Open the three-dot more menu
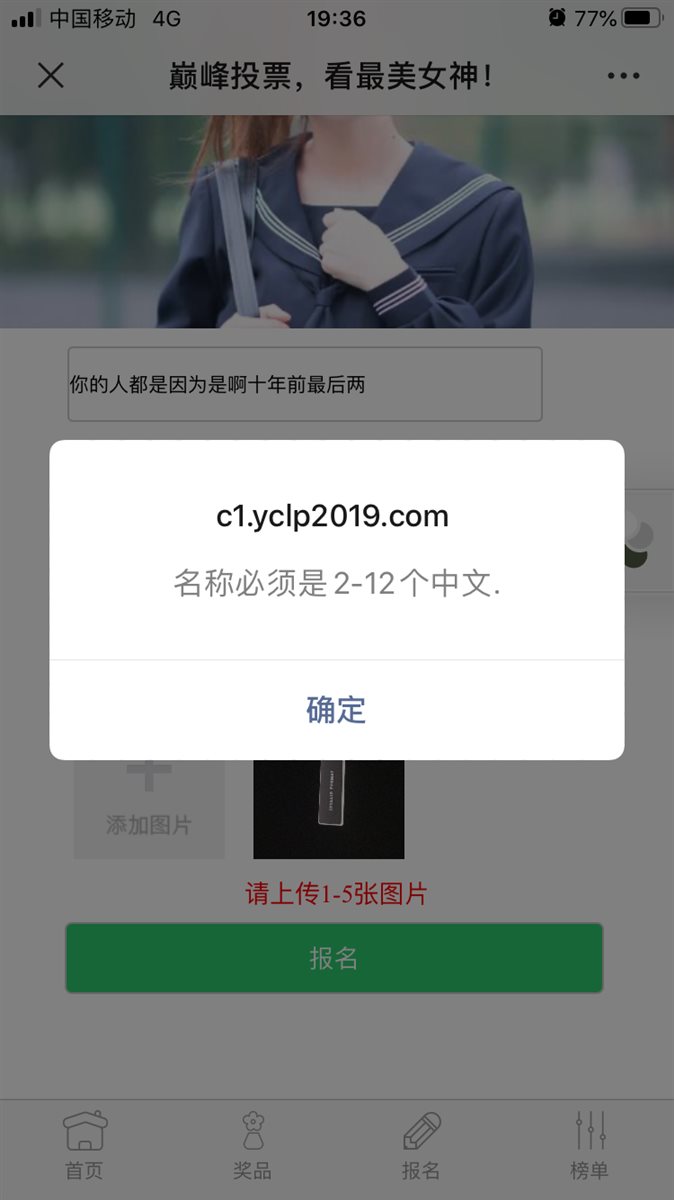Screen dimensions: 674x1200 (622, 76)
